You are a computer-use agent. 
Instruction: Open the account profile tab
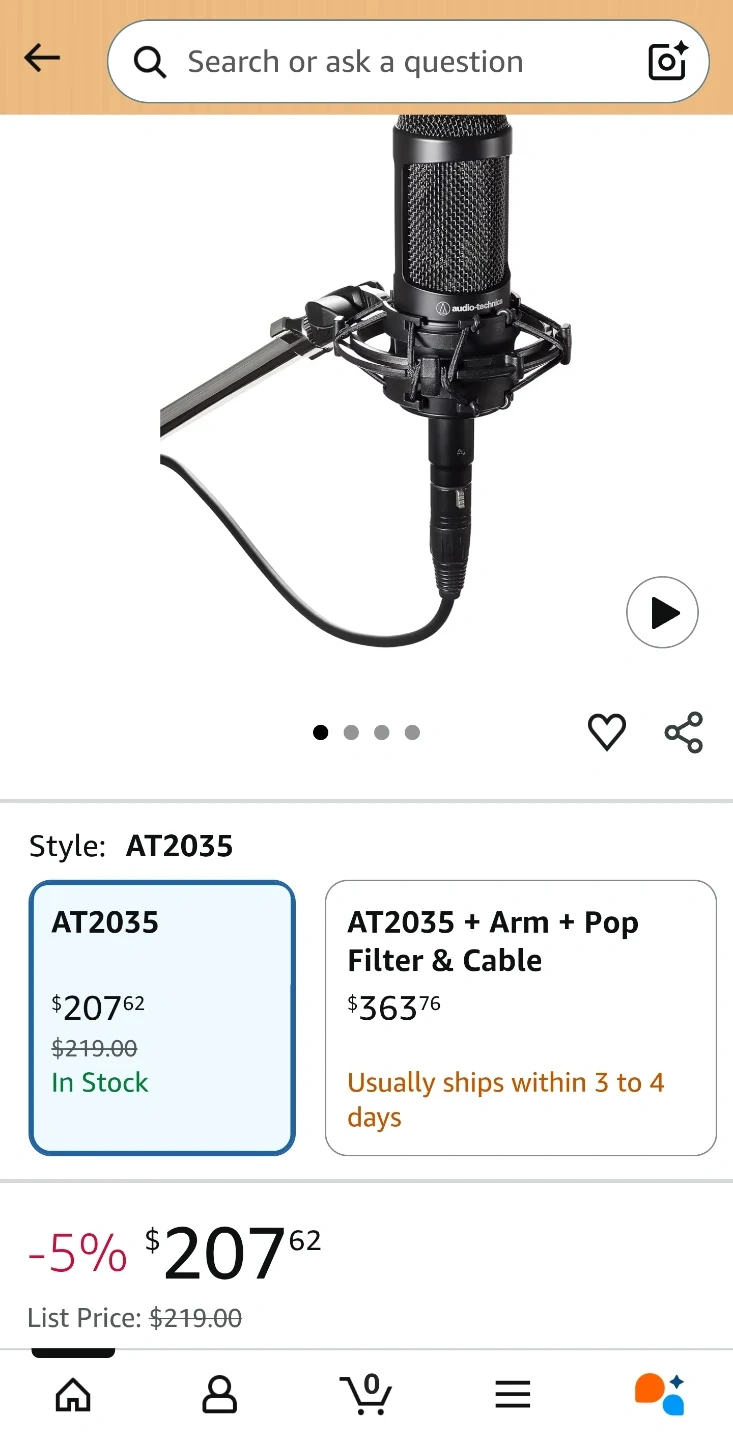click(x=219, y=1394)
